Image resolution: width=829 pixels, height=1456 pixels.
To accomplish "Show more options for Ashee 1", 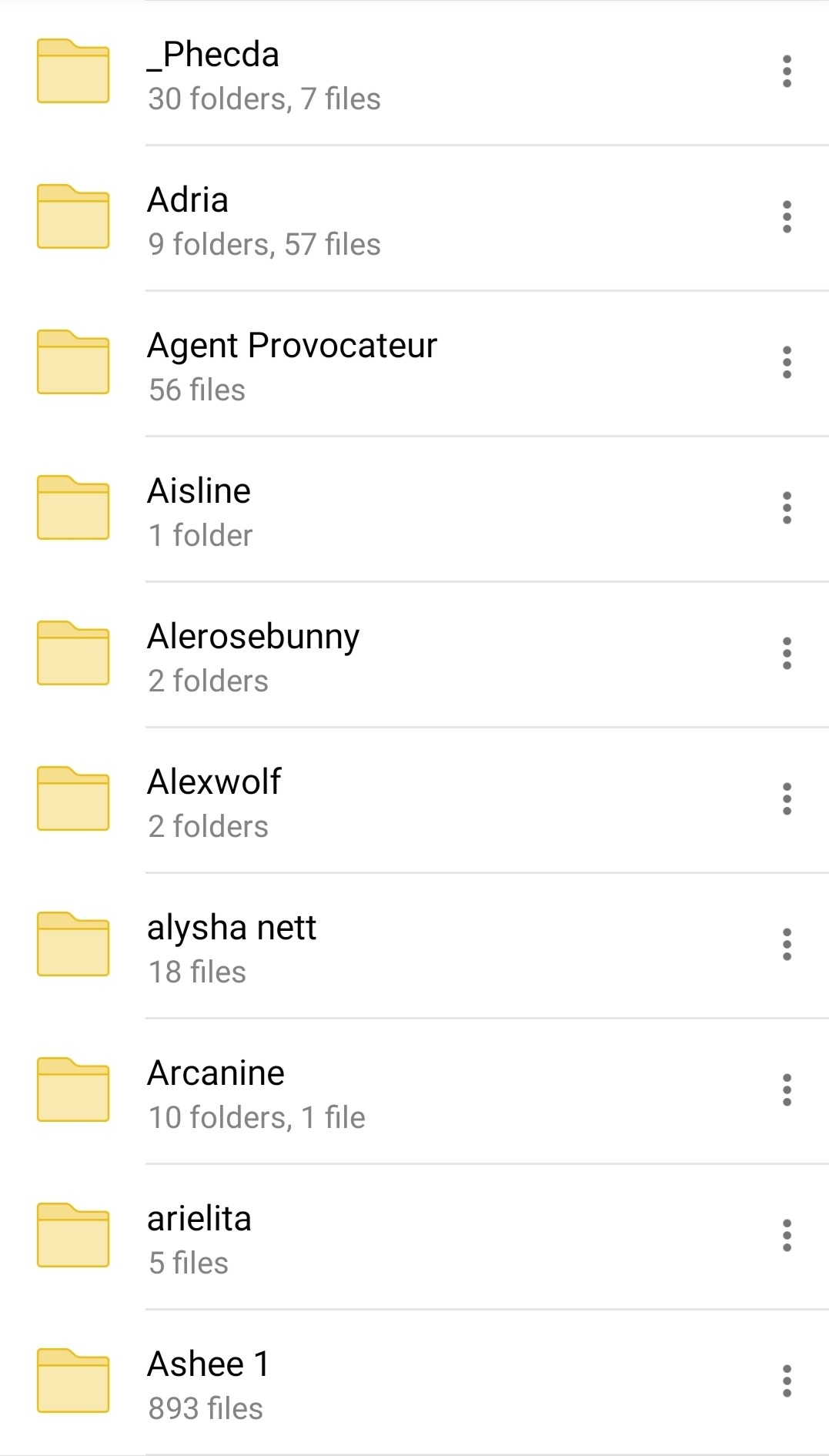I will point(787,1381).
